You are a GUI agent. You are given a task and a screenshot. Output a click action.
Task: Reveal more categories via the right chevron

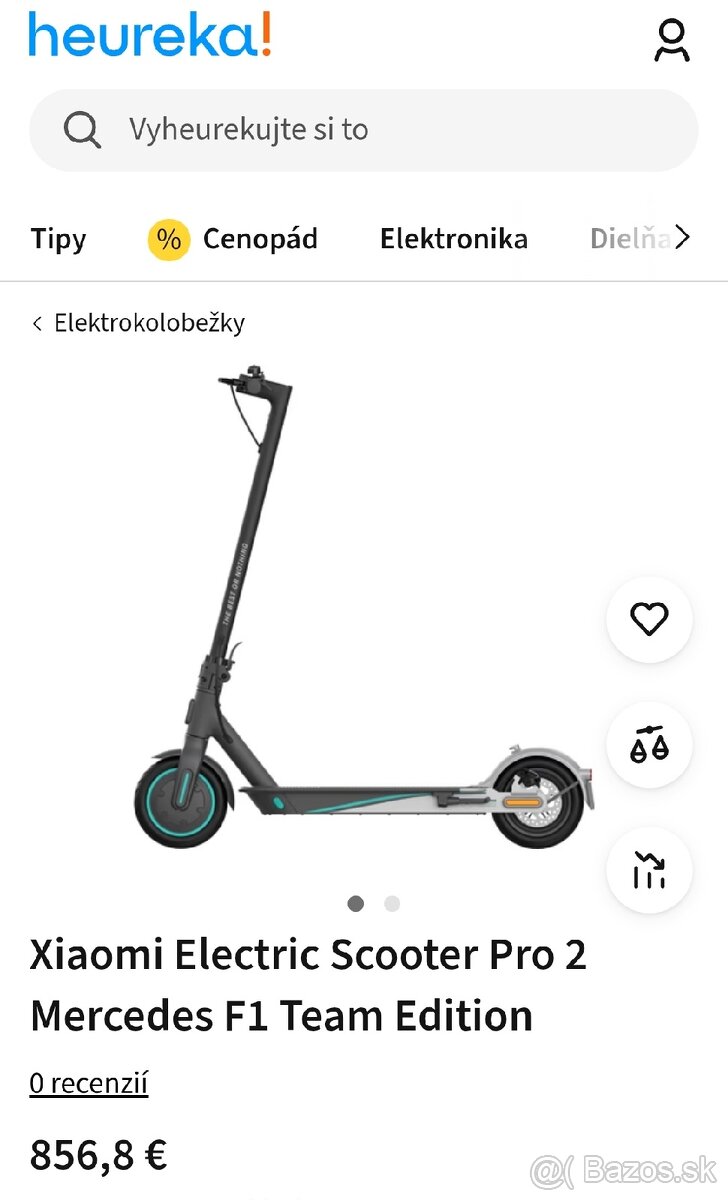tap(682, 237)
